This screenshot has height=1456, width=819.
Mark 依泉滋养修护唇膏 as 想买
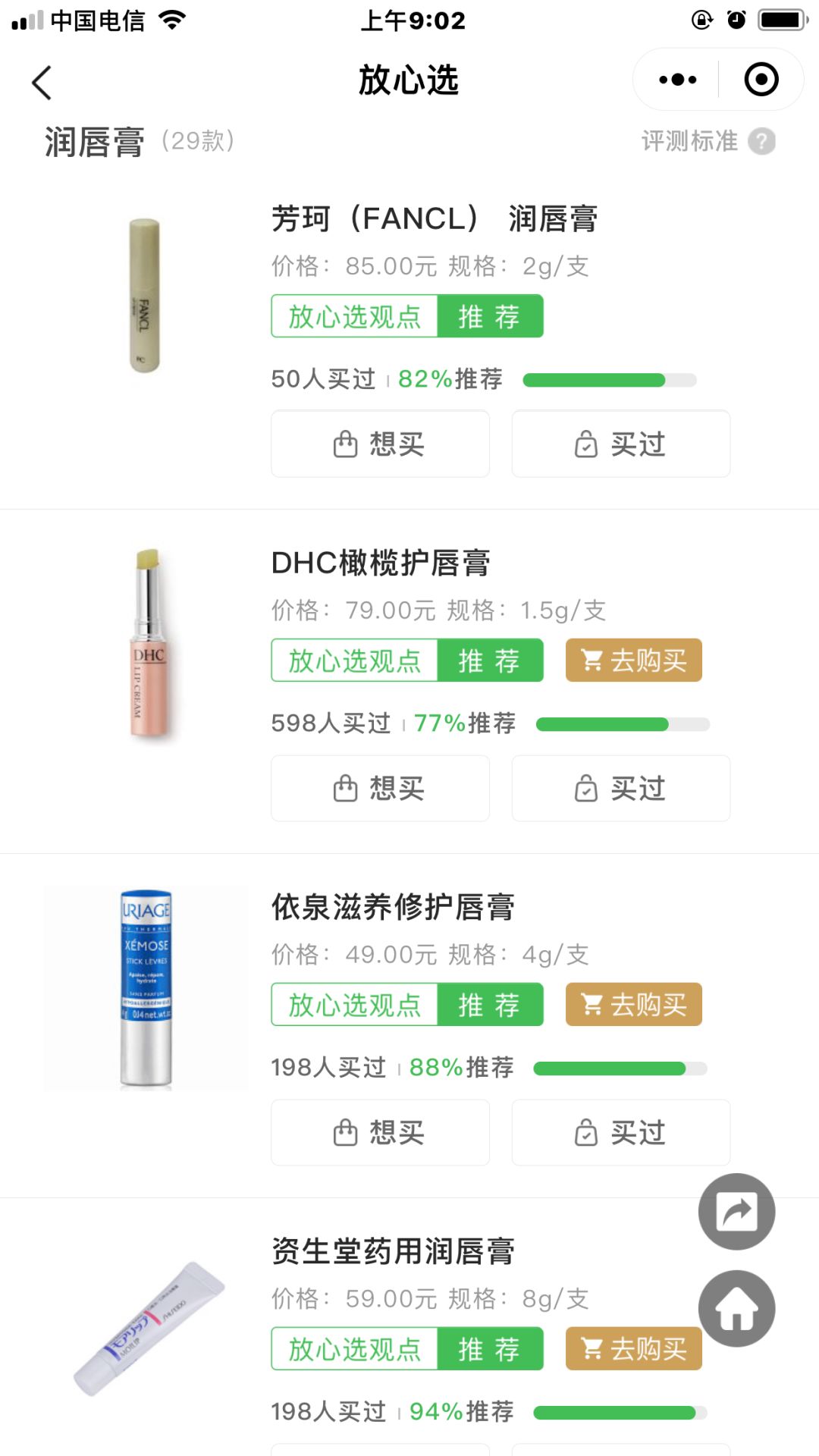(379, 1132)
